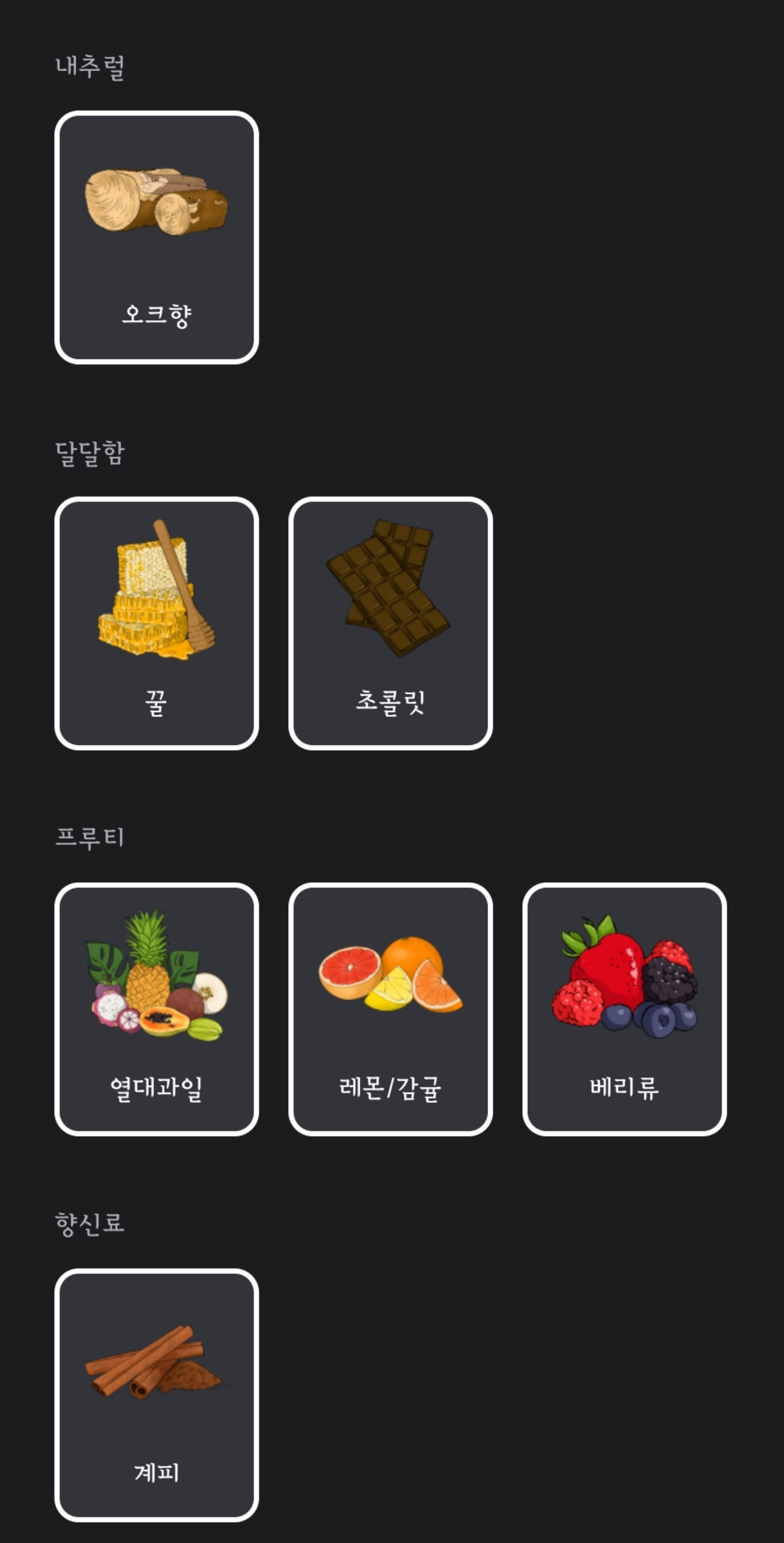Pick the 레몬/감귤 citrus card
This screenshot has height=1543, width=784.
[390, 1008]
